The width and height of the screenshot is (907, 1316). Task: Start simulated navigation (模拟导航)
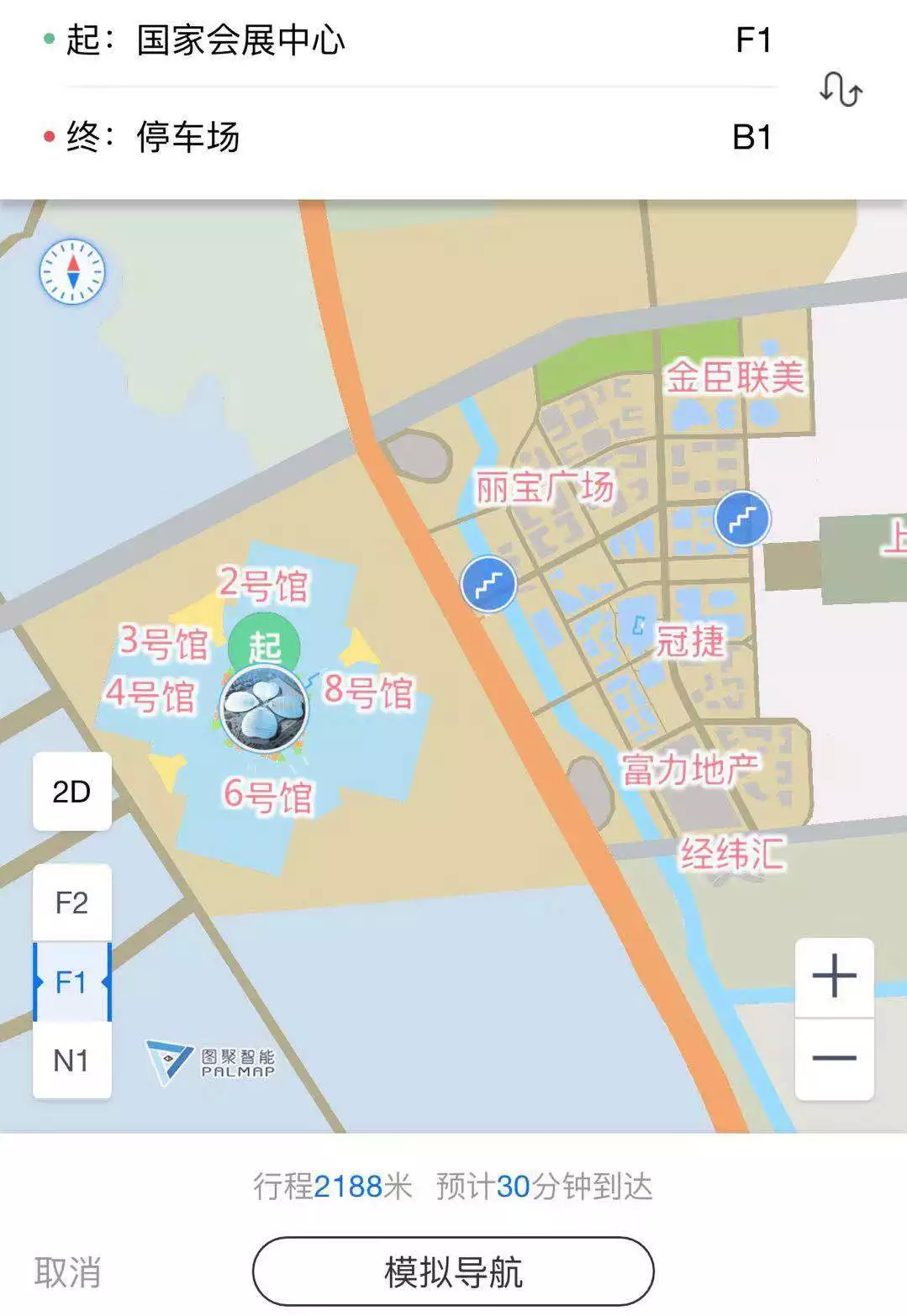[453, 1271]
